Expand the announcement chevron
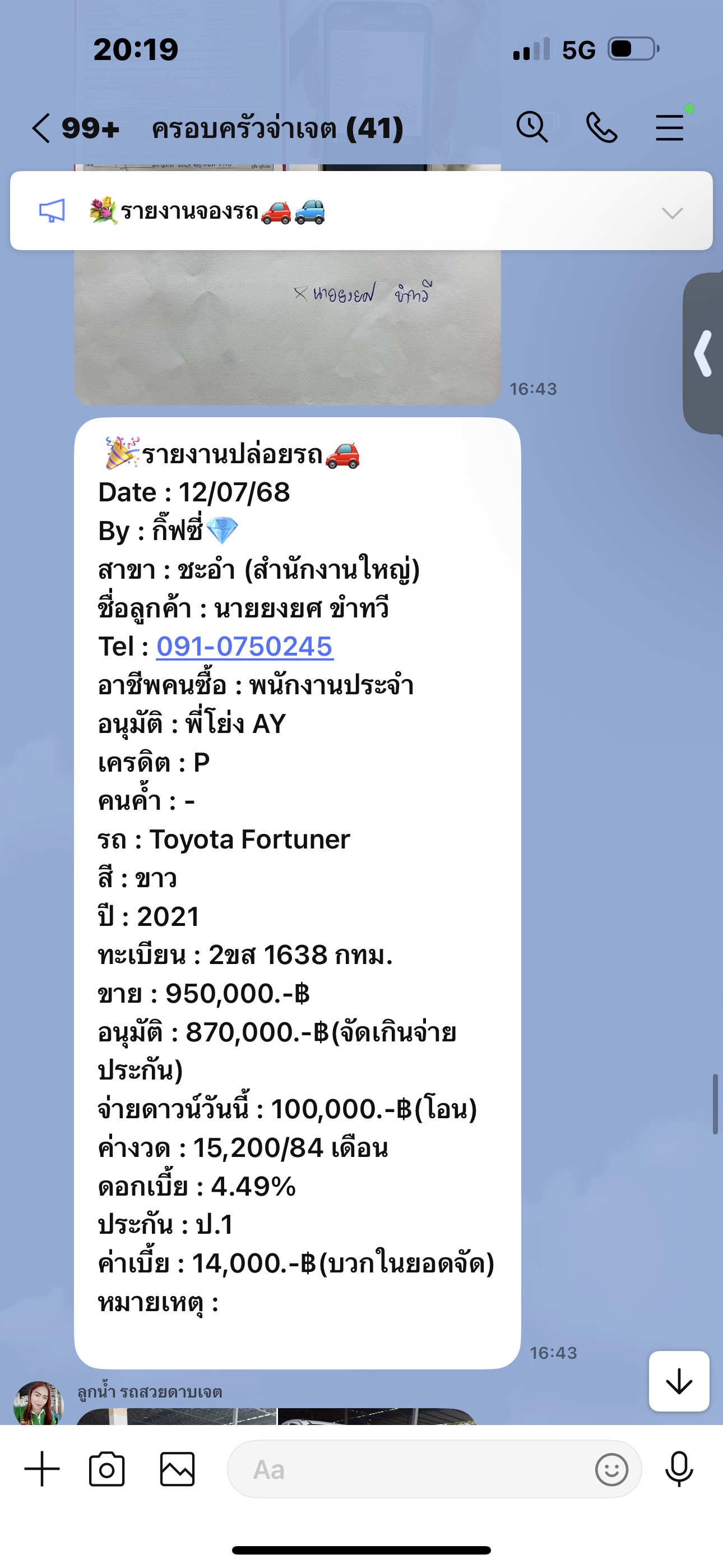 tap(673, 213)
